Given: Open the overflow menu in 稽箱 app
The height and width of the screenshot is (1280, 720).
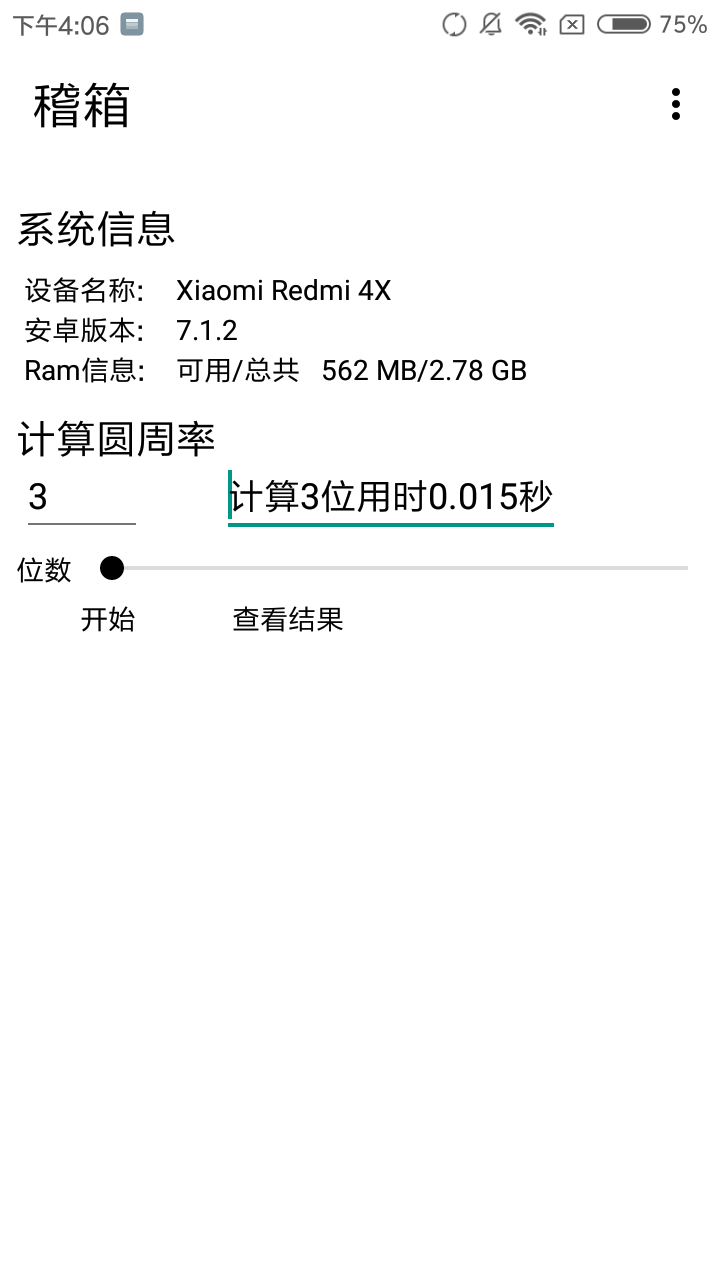Looking at the screenshot, I should click(x=676, y=103).
